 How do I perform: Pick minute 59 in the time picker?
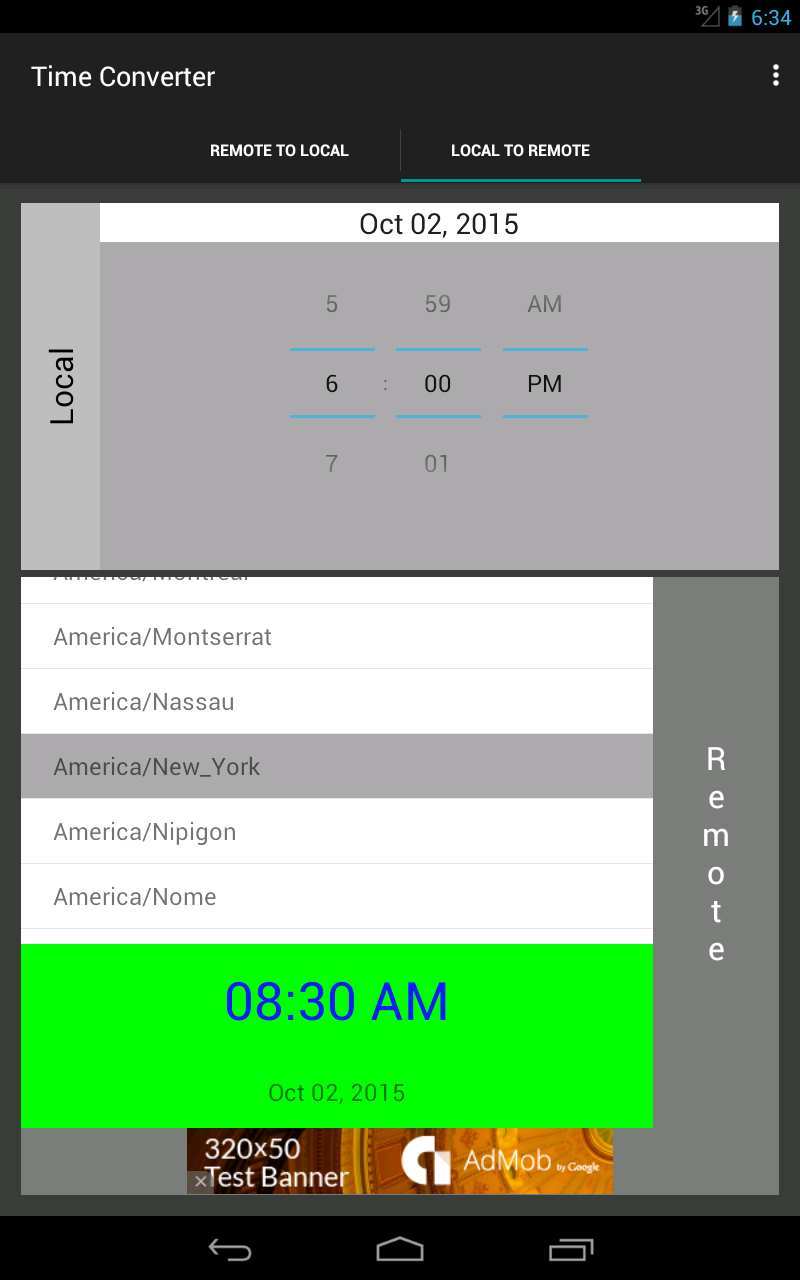[x=438, y=303]
